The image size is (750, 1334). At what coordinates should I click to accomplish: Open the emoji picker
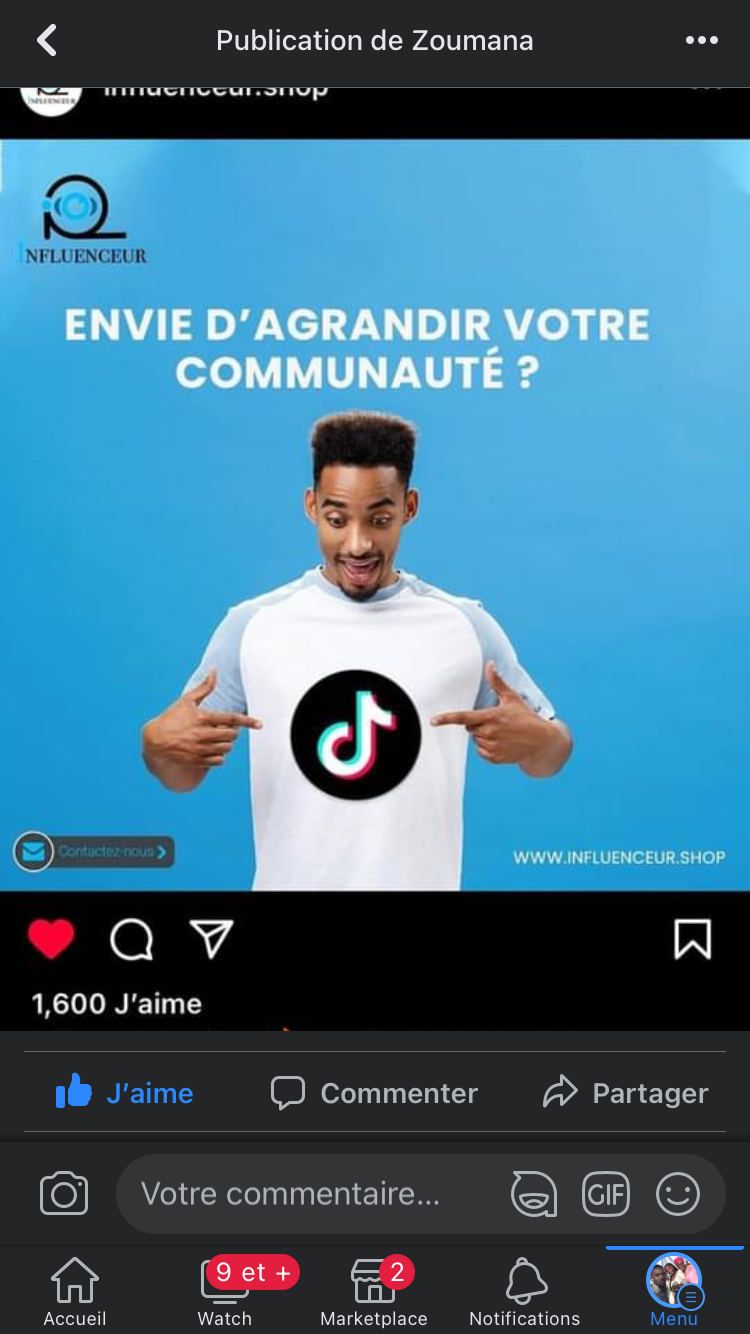[678, 1194]
